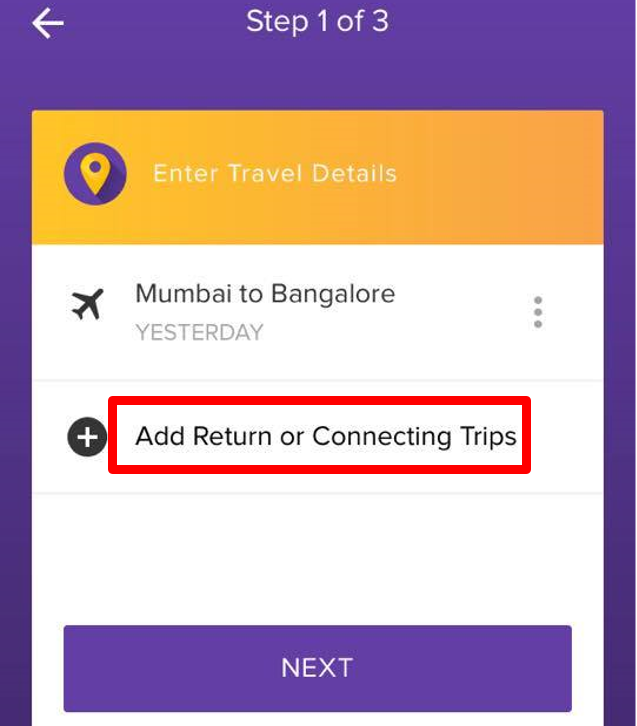
Task: Add Return or Connecting Trips
Action: [x=325, y=436]
